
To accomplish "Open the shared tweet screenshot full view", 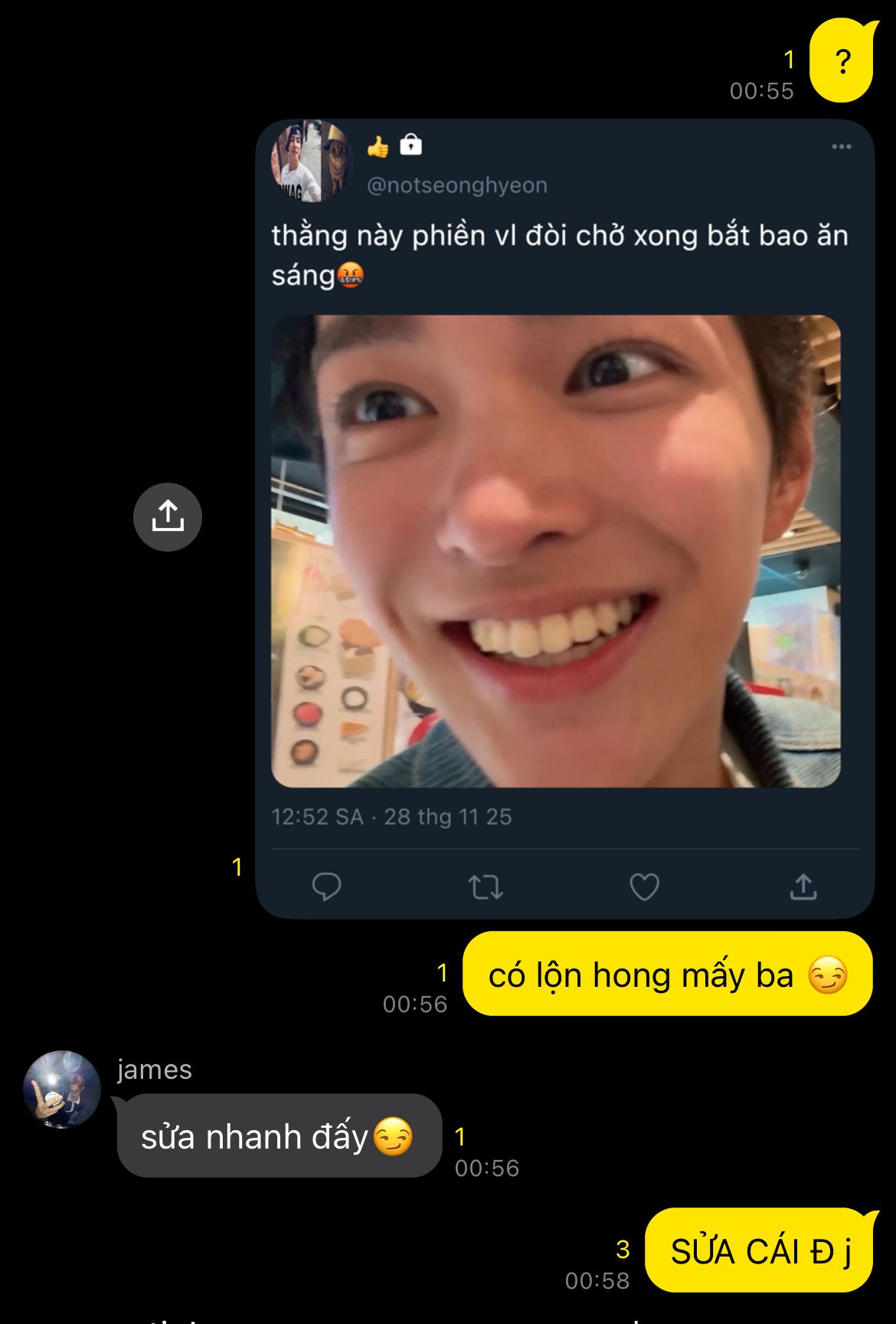I will point(564,519).
